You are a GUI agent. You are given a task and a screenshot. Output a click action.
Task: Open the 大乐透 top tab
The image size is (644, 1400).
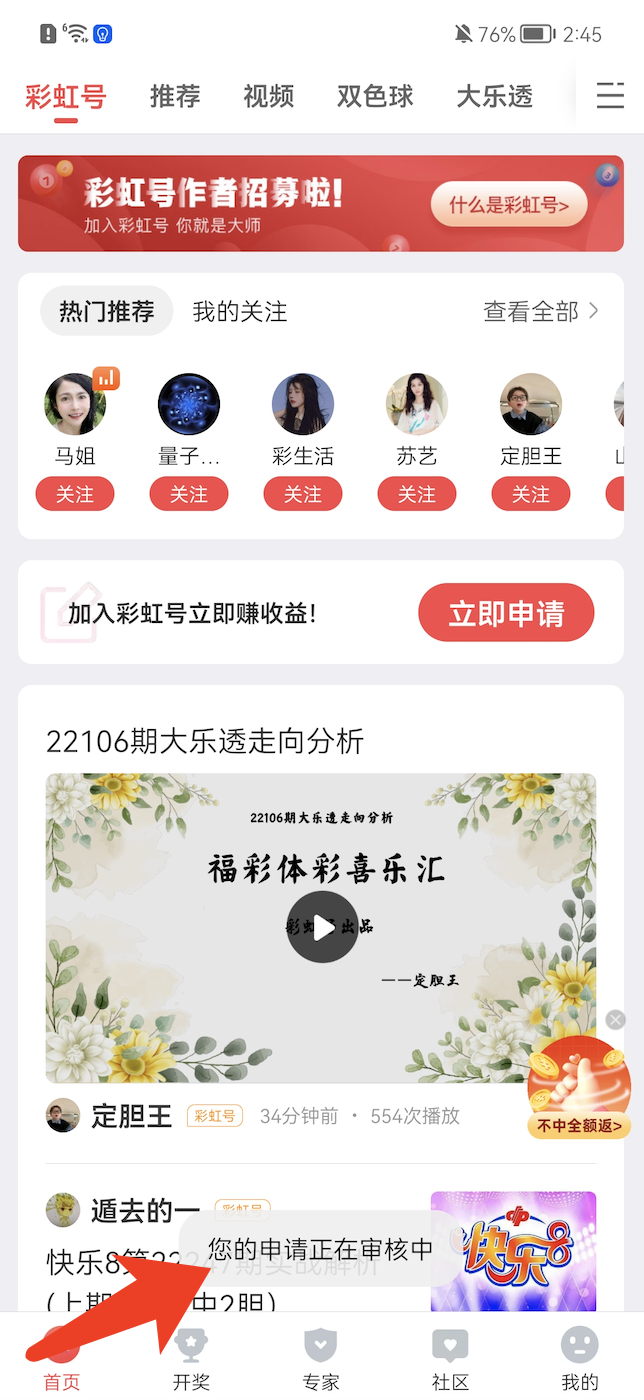tap(494, 97)
